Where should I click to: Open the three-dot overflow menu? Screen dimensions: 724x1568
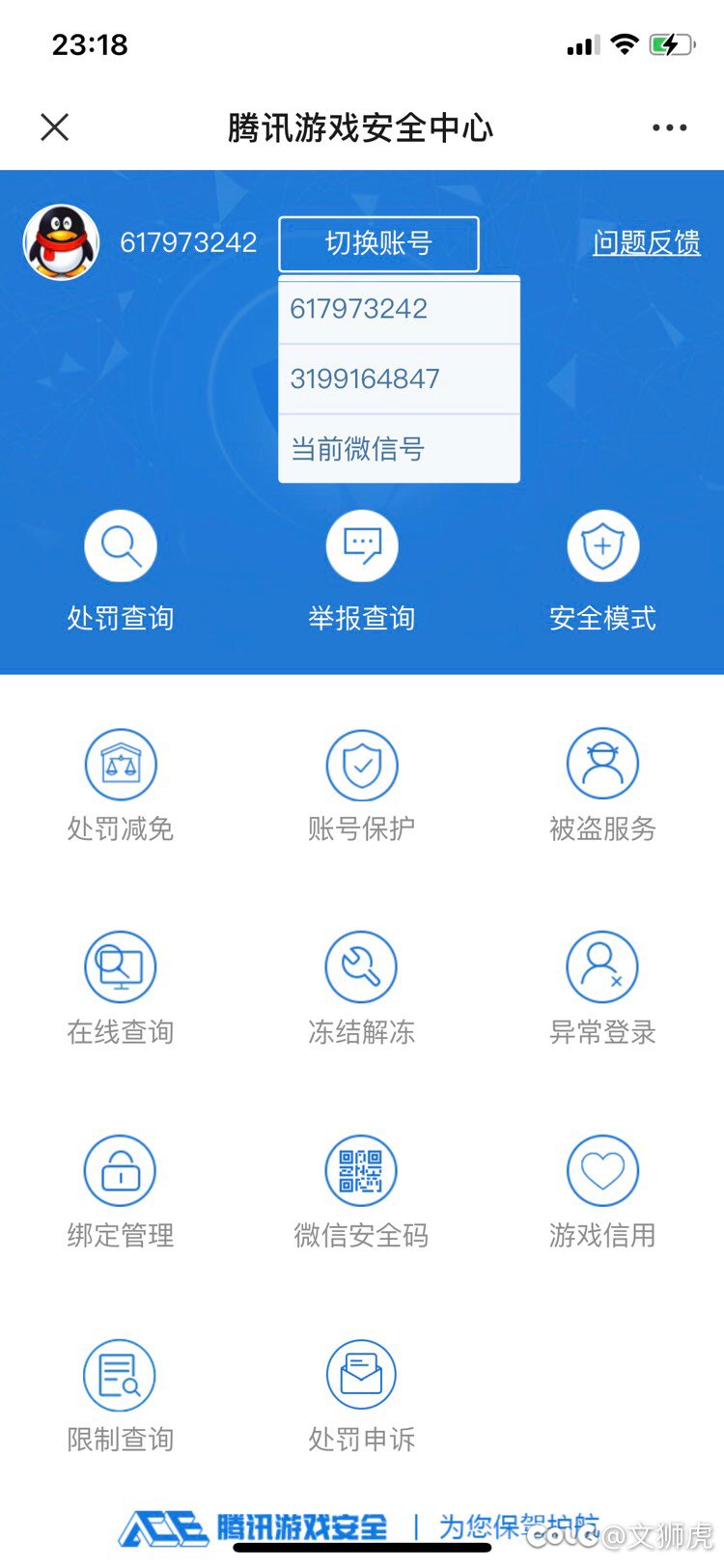click(669, 127)
